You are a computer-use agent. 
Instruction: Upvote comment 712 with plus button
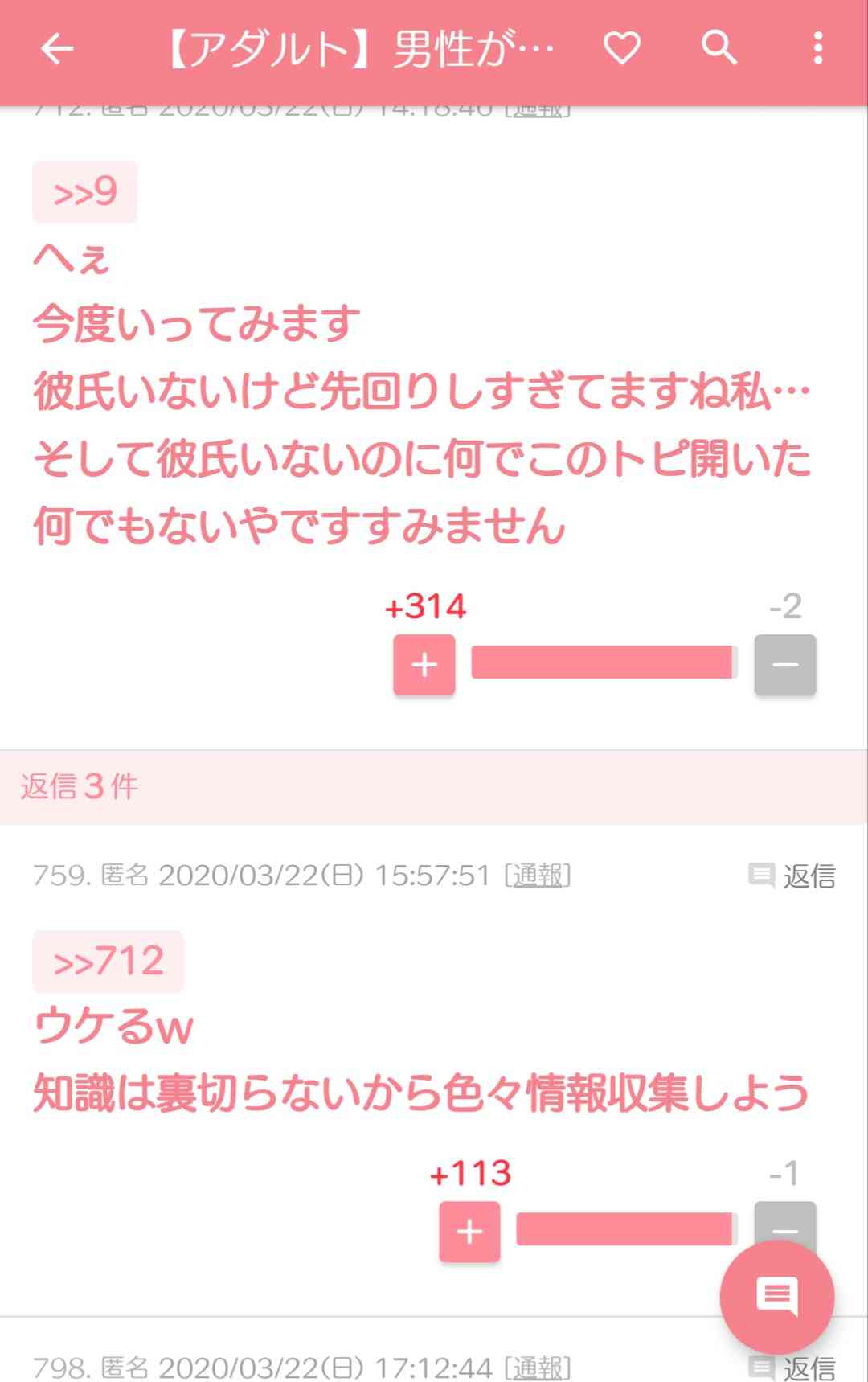click(x=424, y=665)
